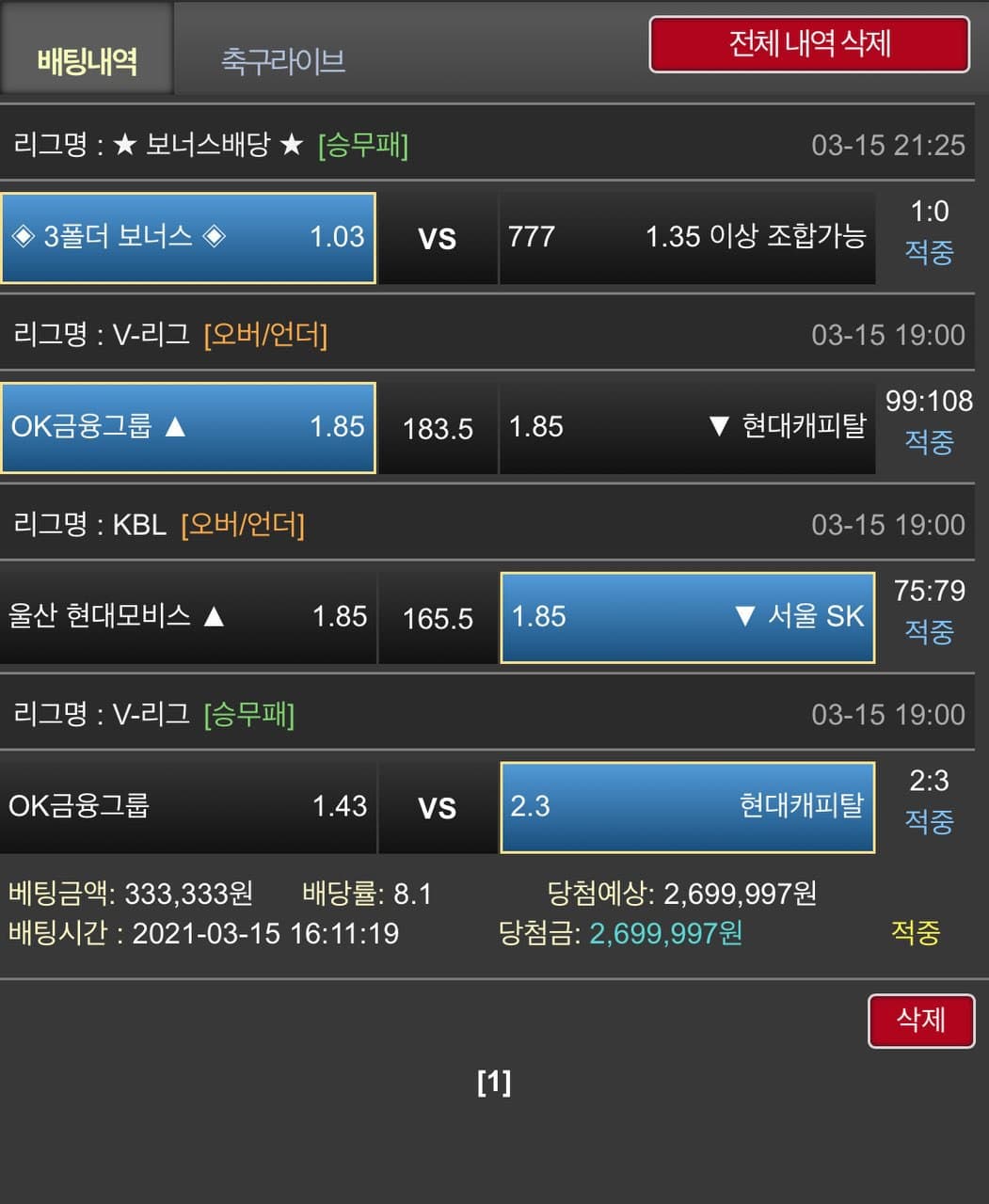This screenshot has width=989, height=1204.
Task: Switch to the 배팅내역 tab
Action: pyautogui.click(x=87, y=60)
